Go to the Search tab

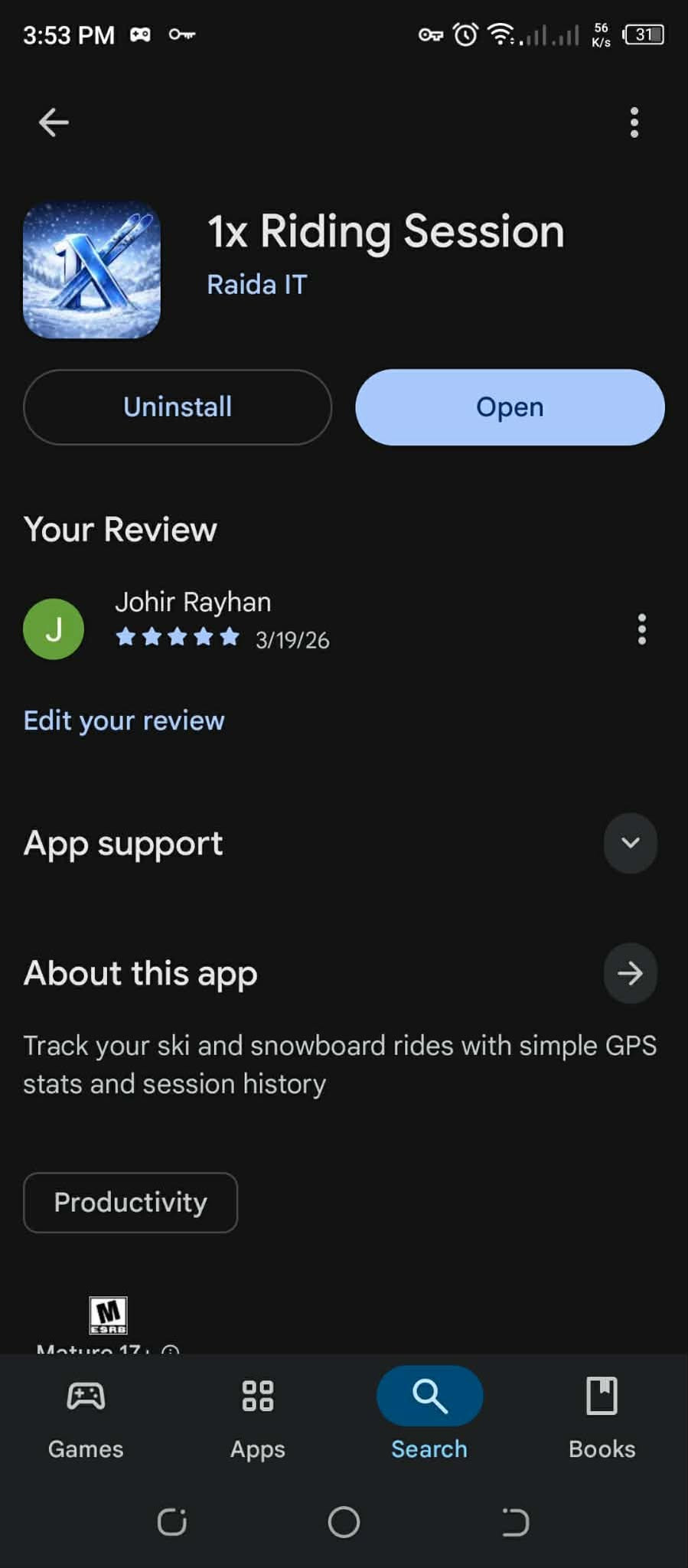click(429, 1416)
